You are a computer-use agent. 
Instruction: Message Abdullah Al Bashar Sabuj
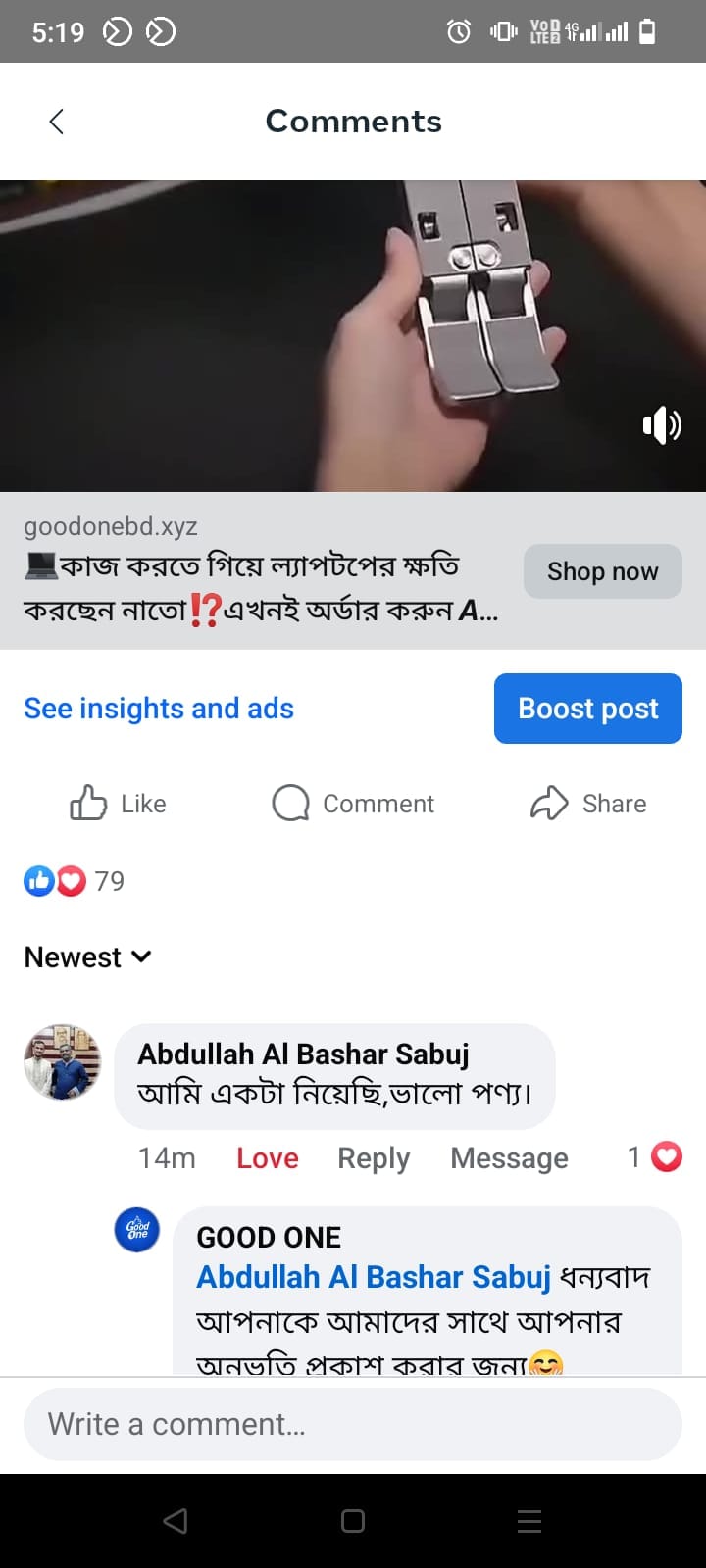coord(509,1158)
